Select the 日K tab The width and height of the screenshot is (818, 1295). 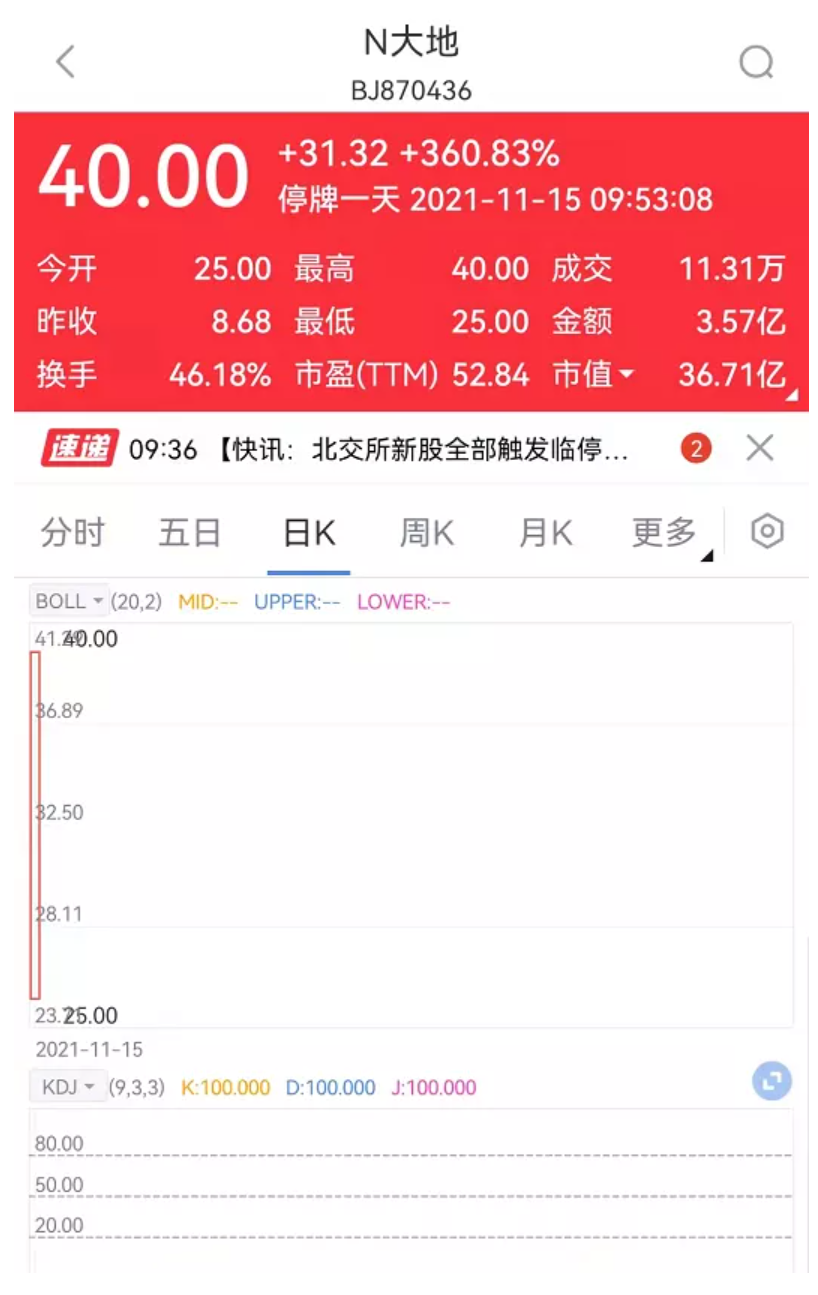coord(309,533)
